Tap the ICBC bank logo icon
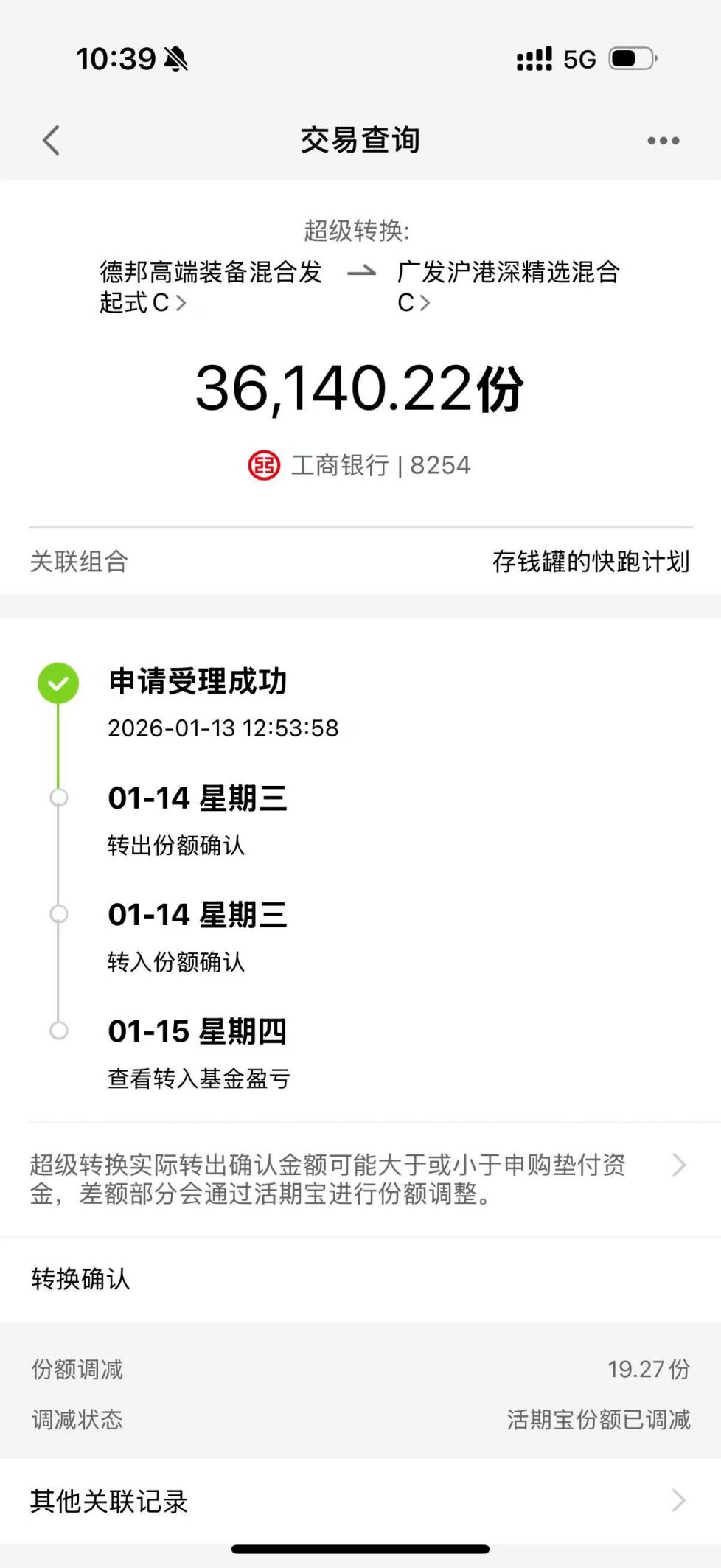The height and width of the screenshot is (1568, 721). 265,465
